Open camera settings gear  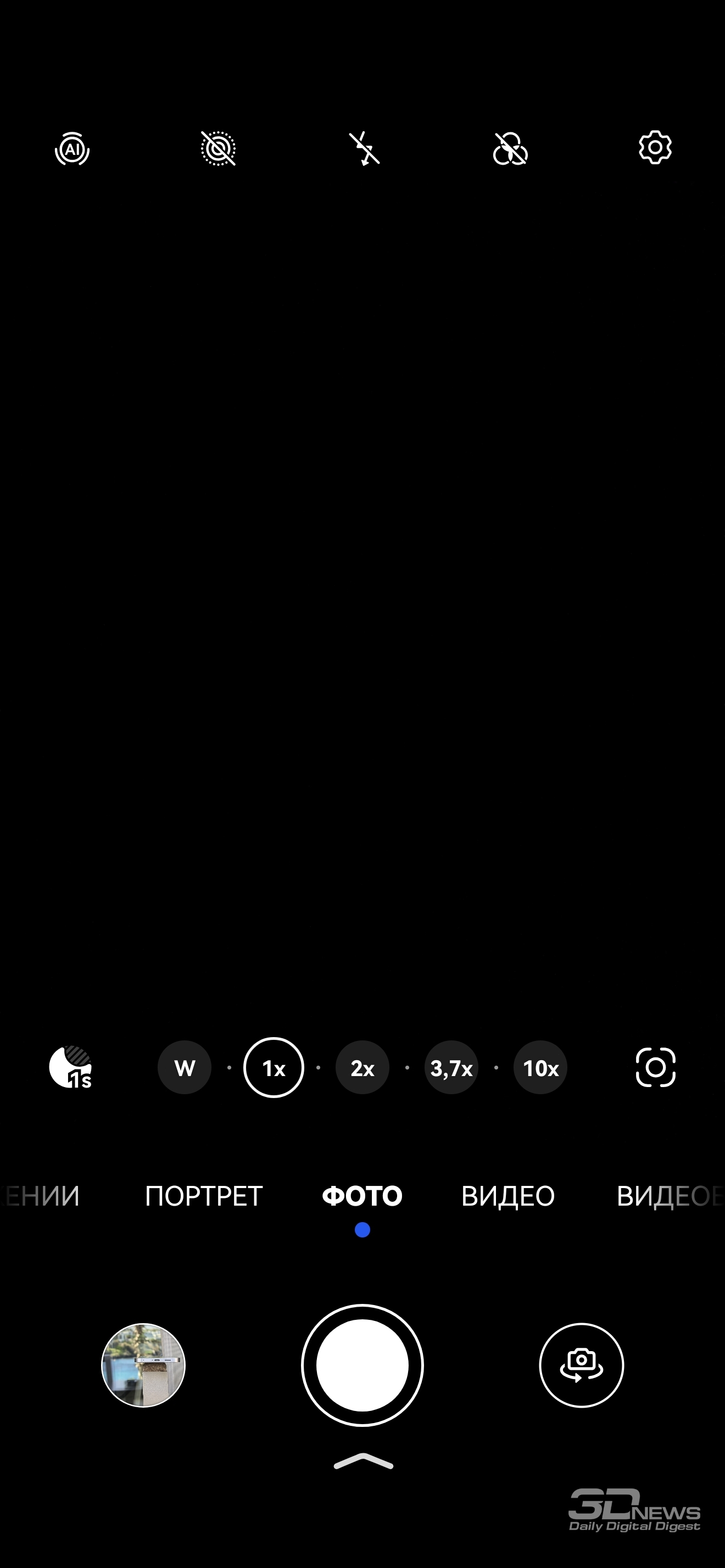655,147
